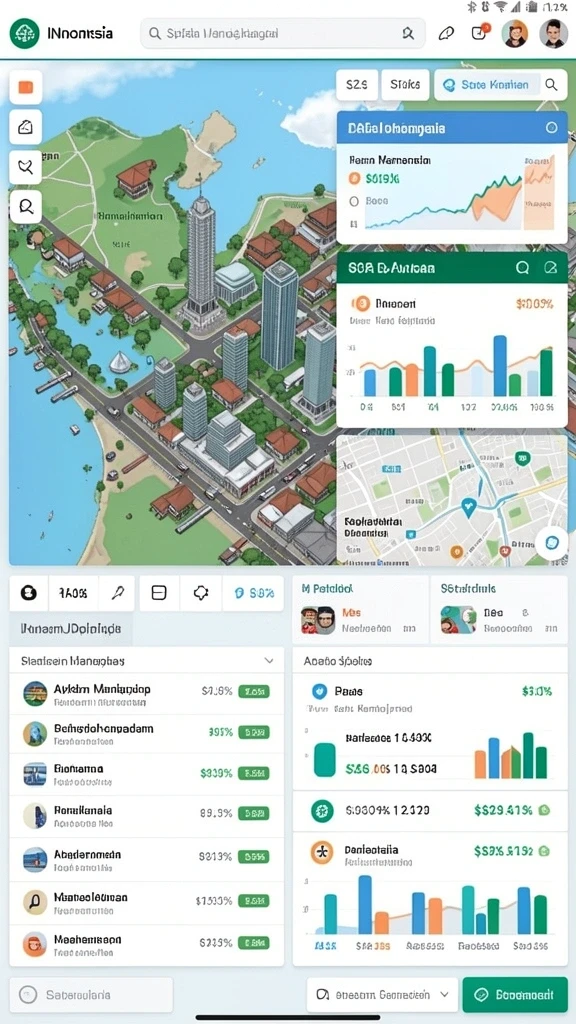Tap the heart icon on the map toolbar

pos(26,167)
